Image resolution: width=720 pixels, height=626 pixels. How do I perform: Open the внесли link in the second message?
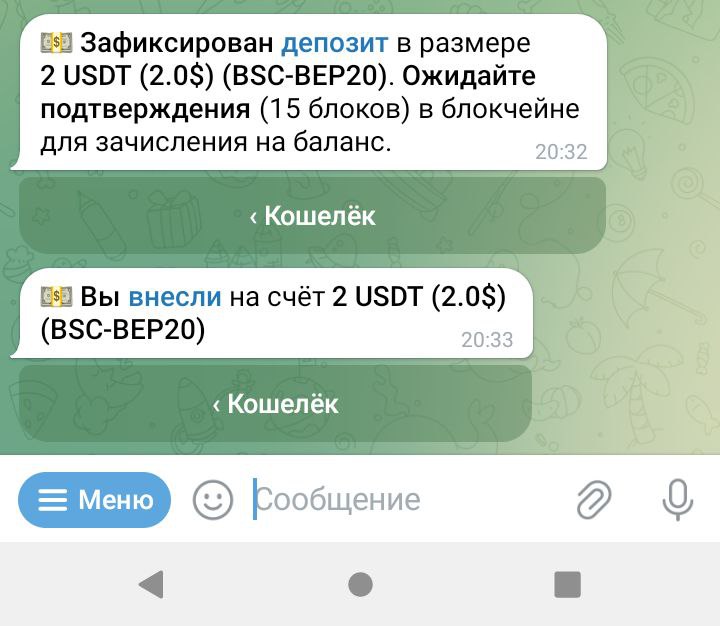(x=176, y=296)
